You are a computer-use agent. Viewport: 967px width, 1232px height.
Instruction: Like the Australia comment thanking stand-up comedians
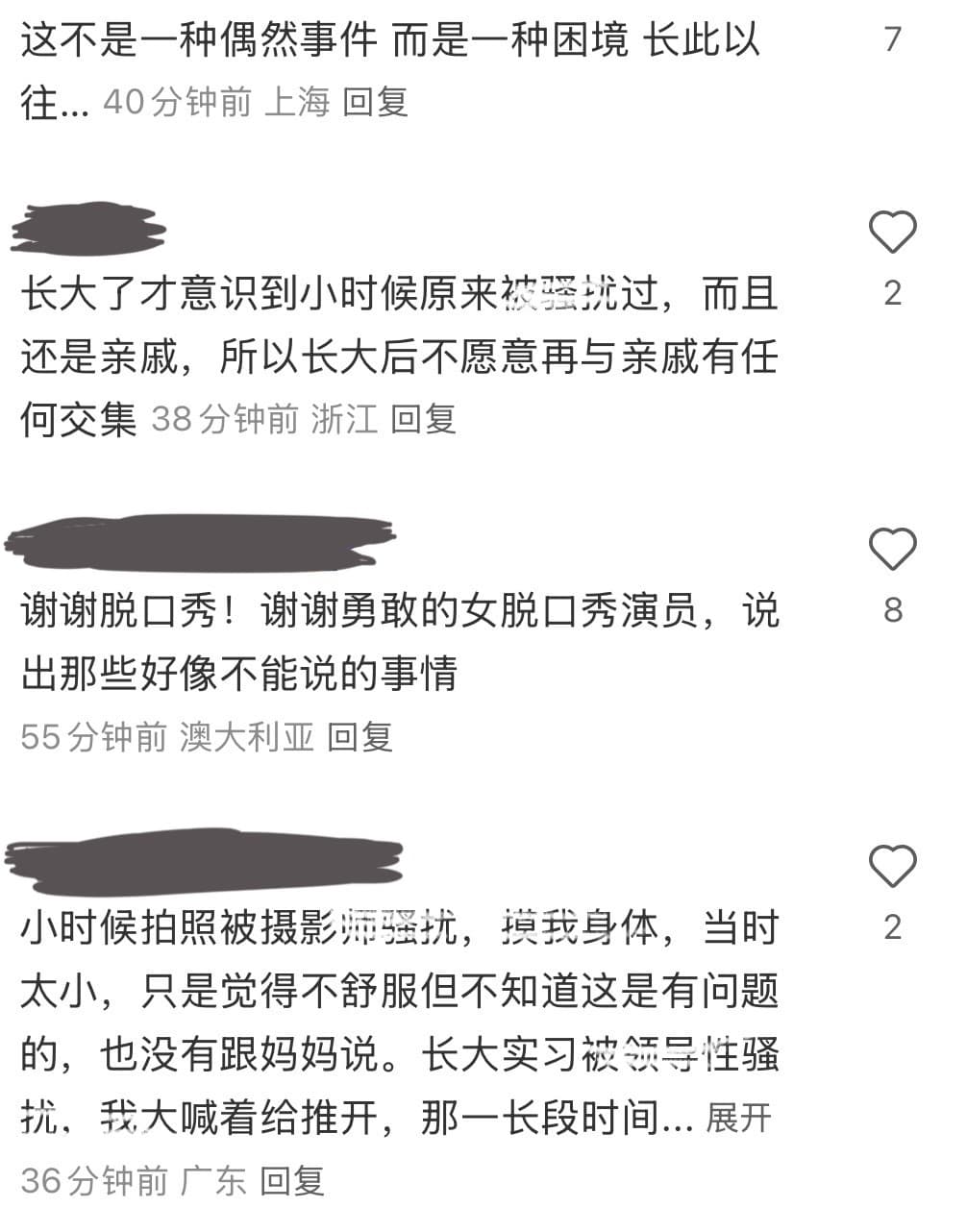(892, 549)
